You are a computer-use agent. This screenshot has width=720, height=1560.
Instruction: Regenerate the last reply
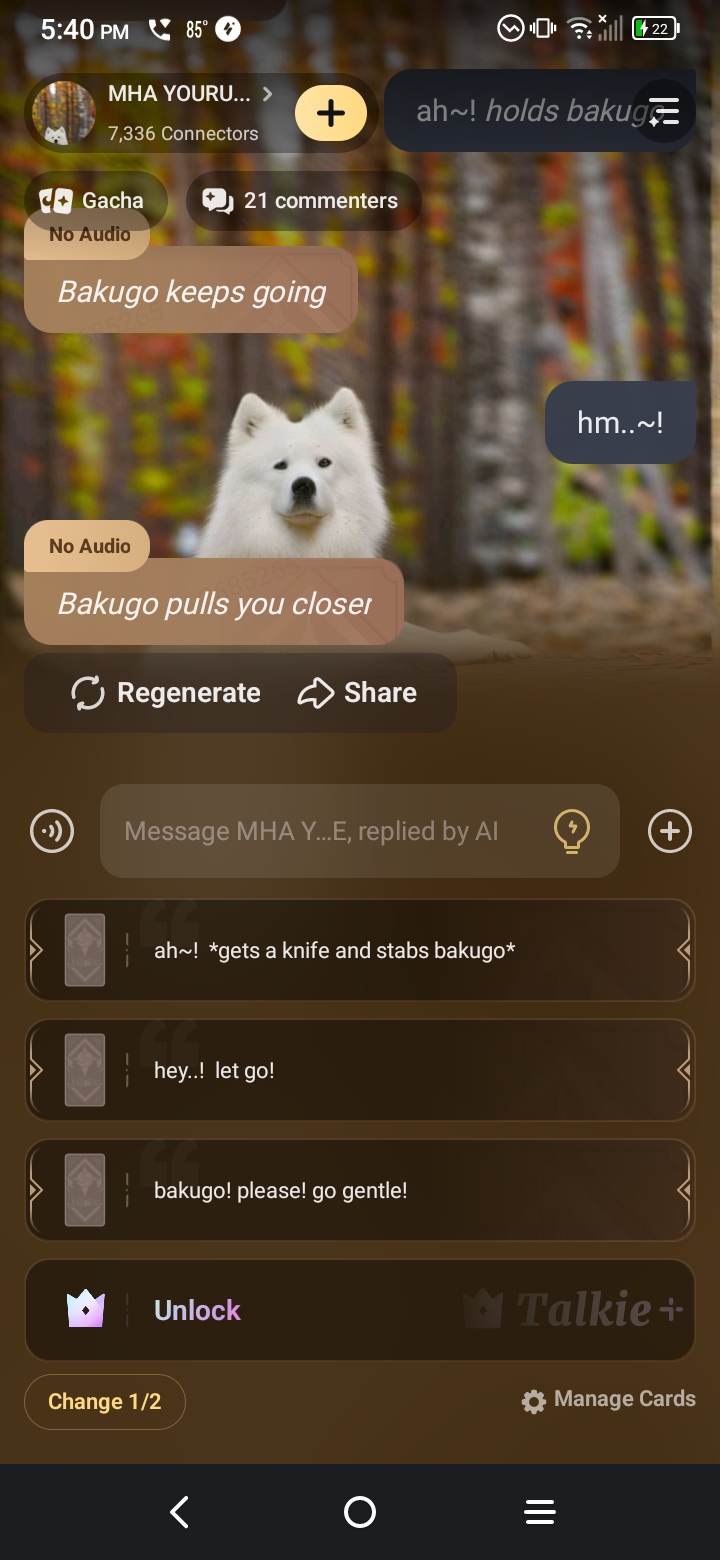click(166, 693)
